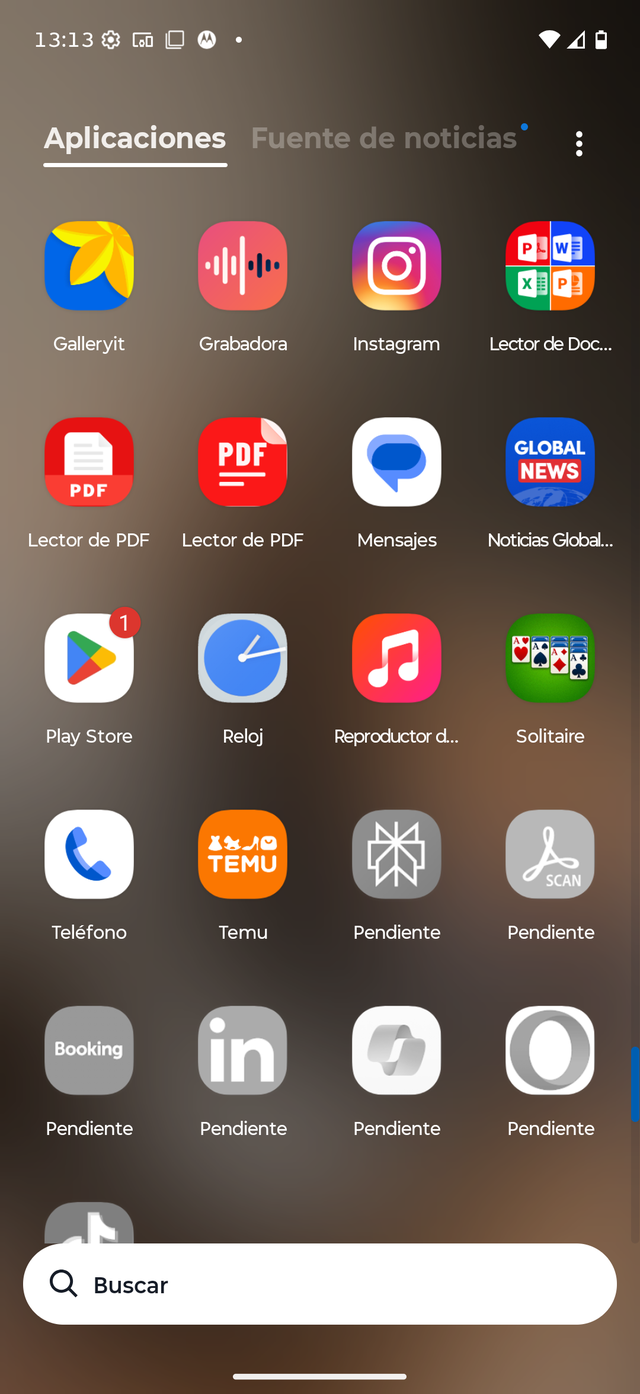Launch Noticias Global news app
The image size is (640, 1394).
tap(550, 462)
